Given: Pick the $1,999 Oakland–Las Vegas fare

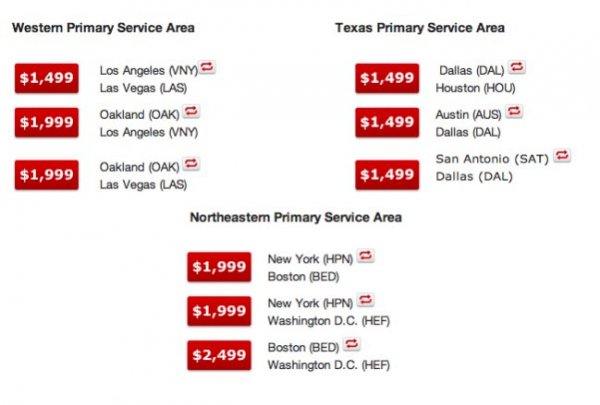Looking at the screenshot, I should click(x=47, y=174).
